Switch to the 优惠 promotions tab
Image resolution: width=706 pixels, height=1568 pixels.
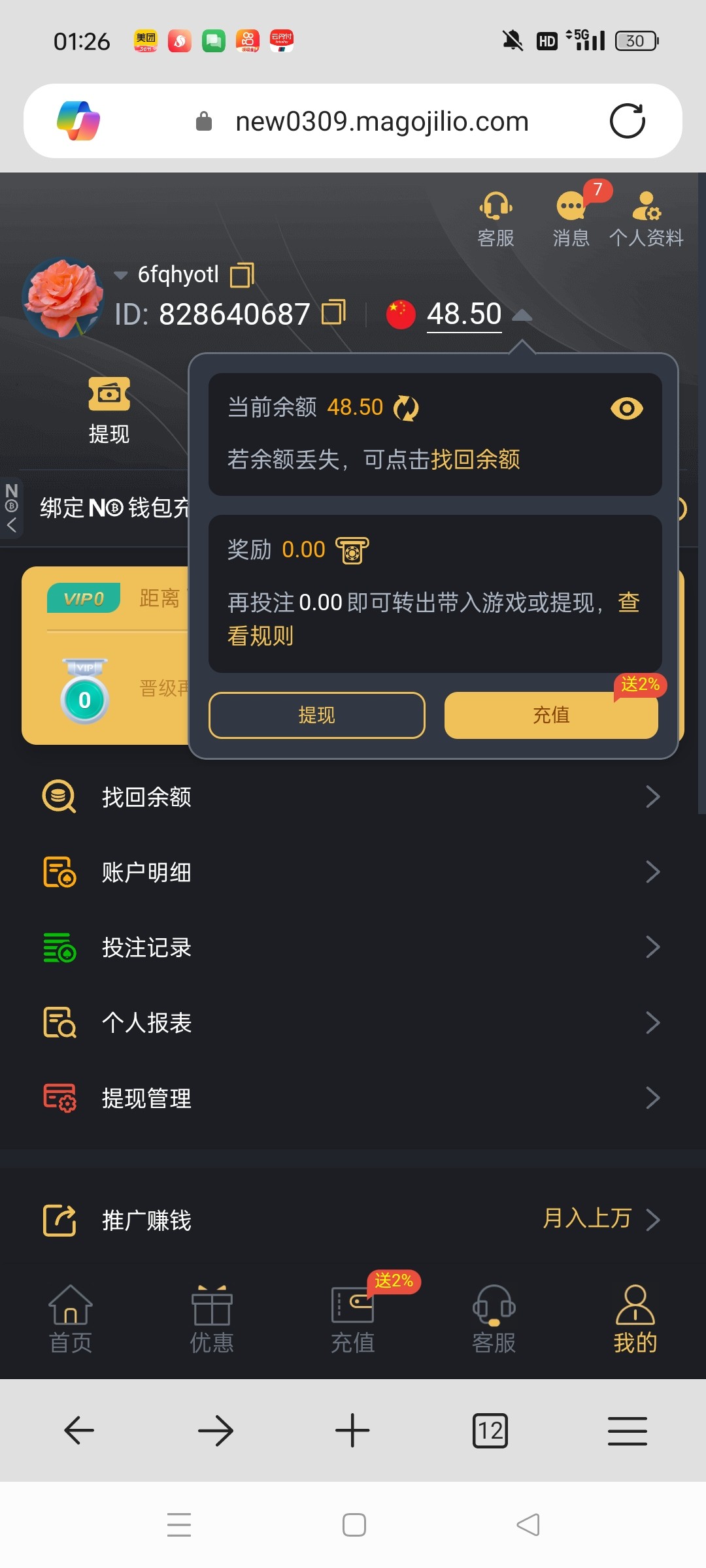tap(212, 1318)
